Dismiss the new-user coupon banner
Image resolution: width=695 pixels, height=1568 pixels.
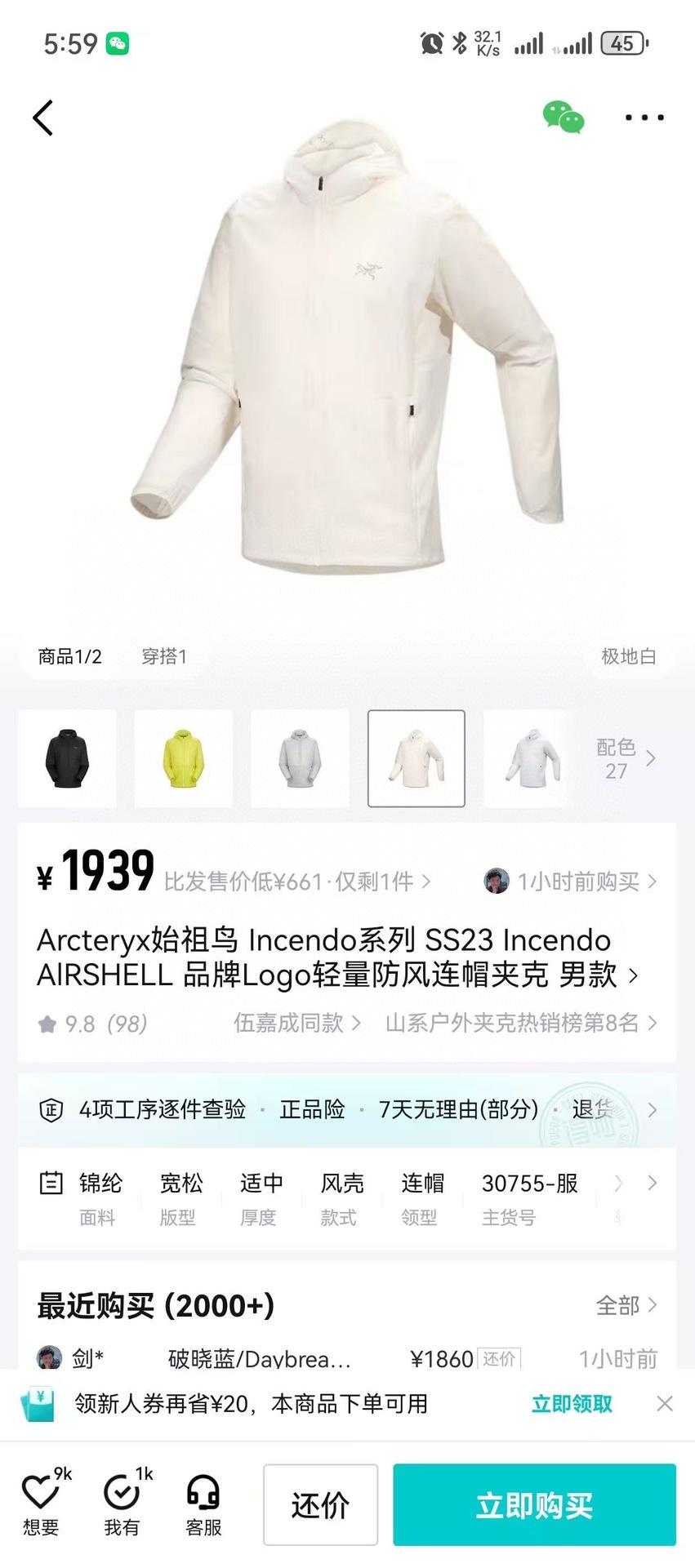665,1403
